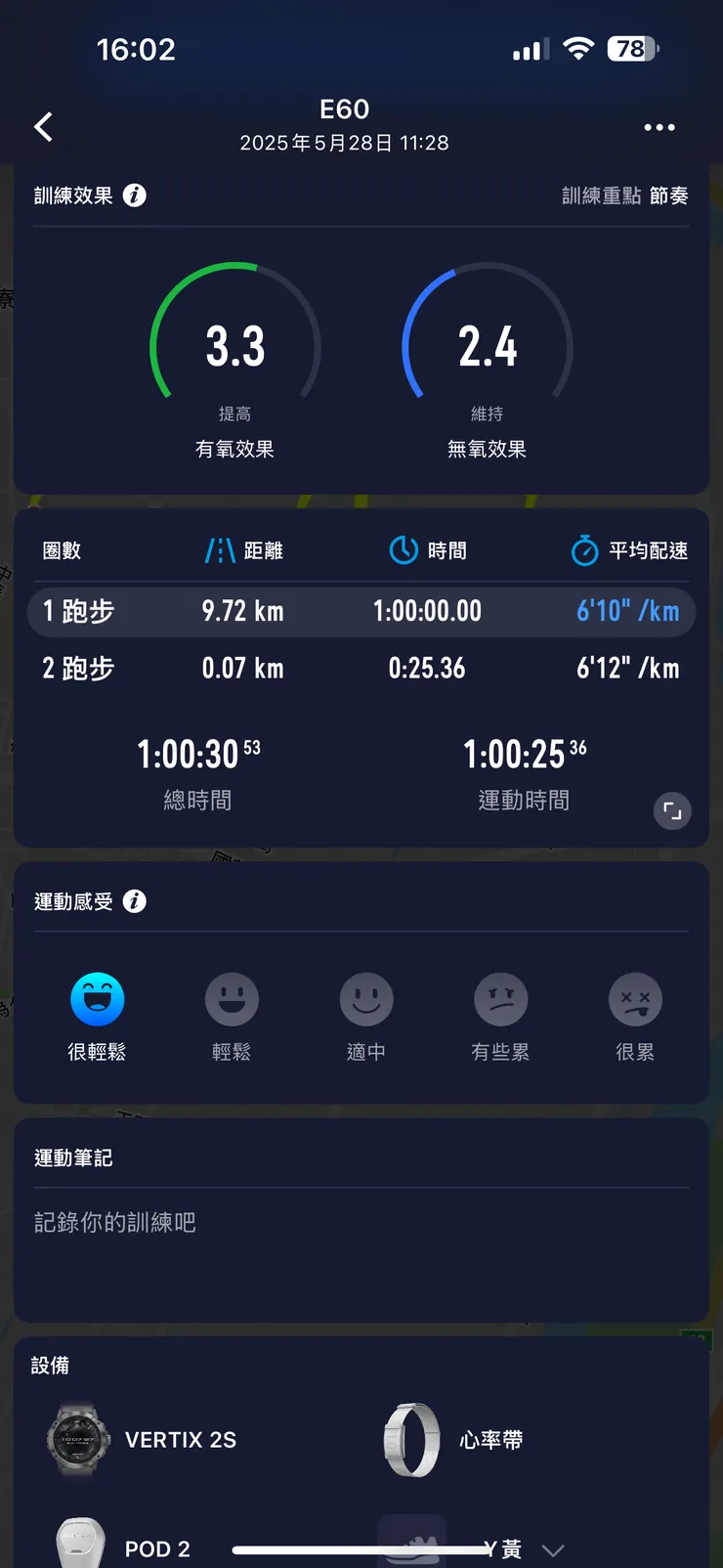The height and width of the screenshot is (1568, 723).
Task: Go back using the top-left arrow
Action: [44, 127]
